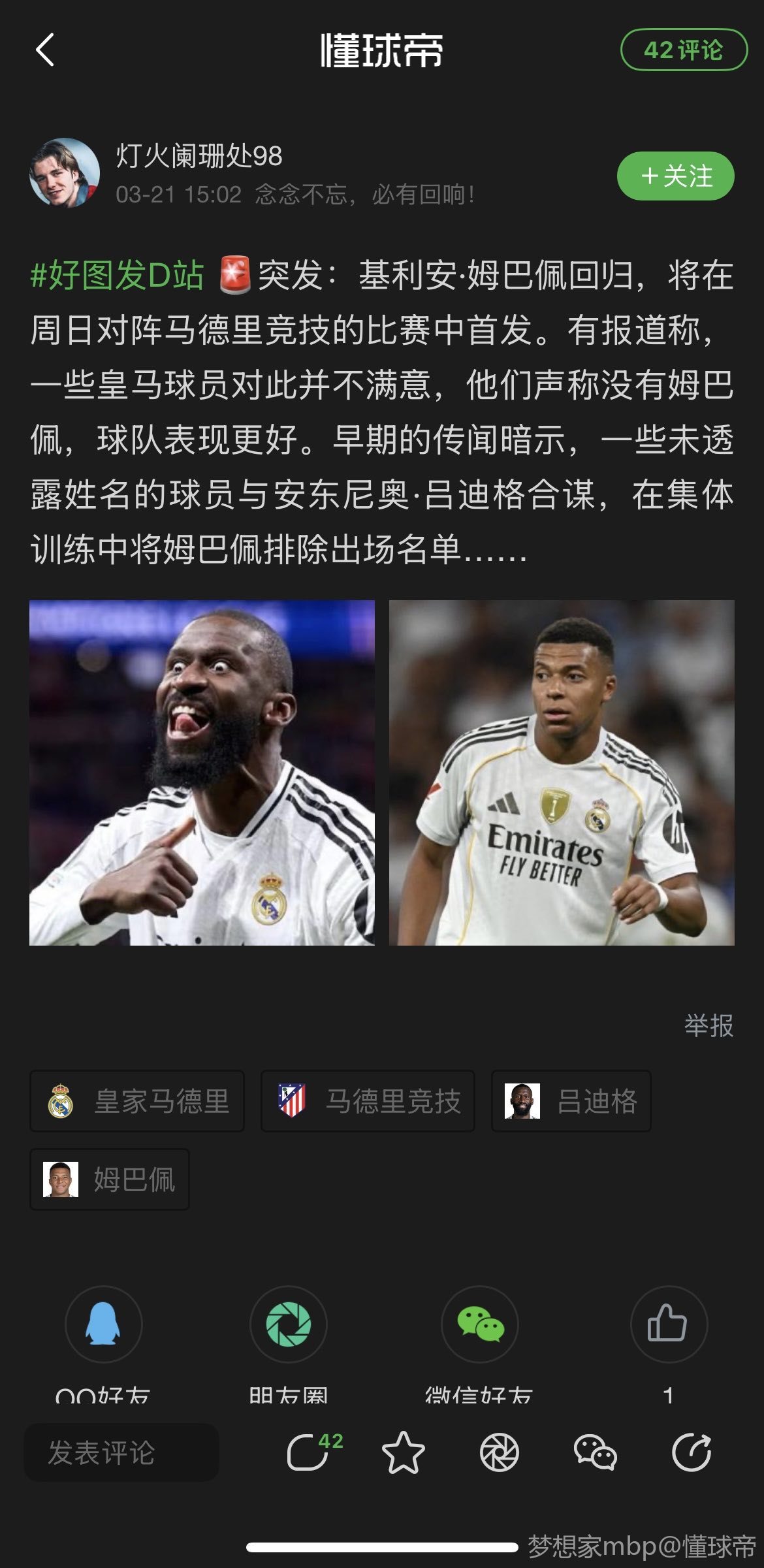
Task: Tap the forward arrow icon in the bottom bar
Action: coord(691,1452)
